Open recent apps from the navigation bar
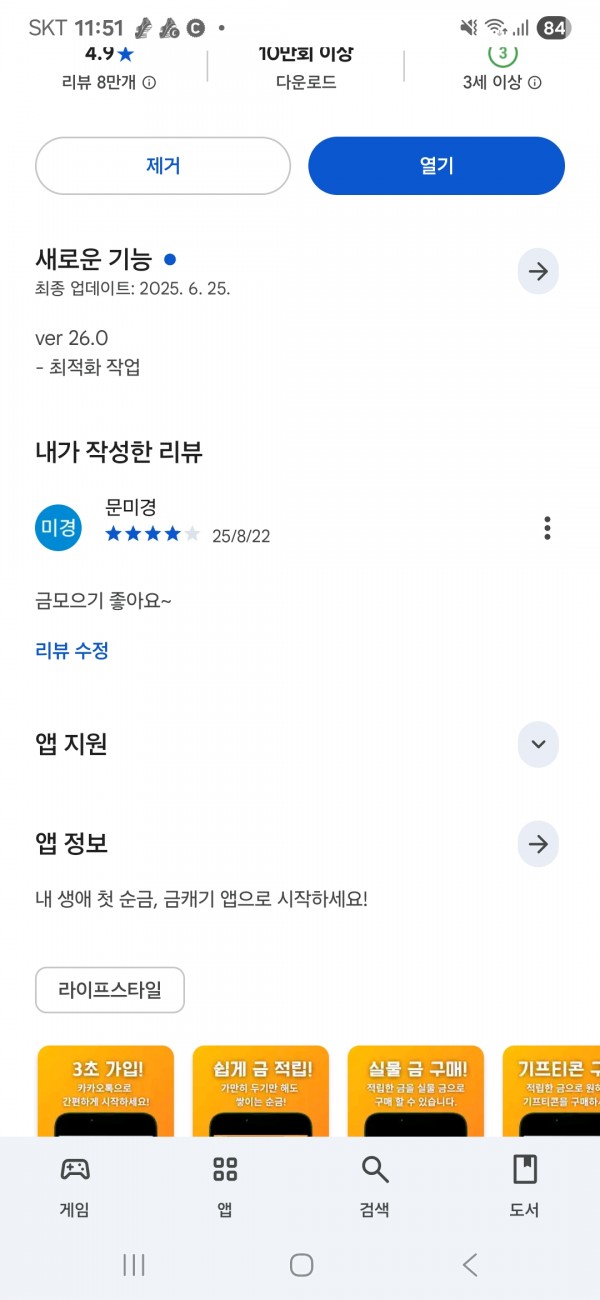600x1300 pixels. [134, 1265]
